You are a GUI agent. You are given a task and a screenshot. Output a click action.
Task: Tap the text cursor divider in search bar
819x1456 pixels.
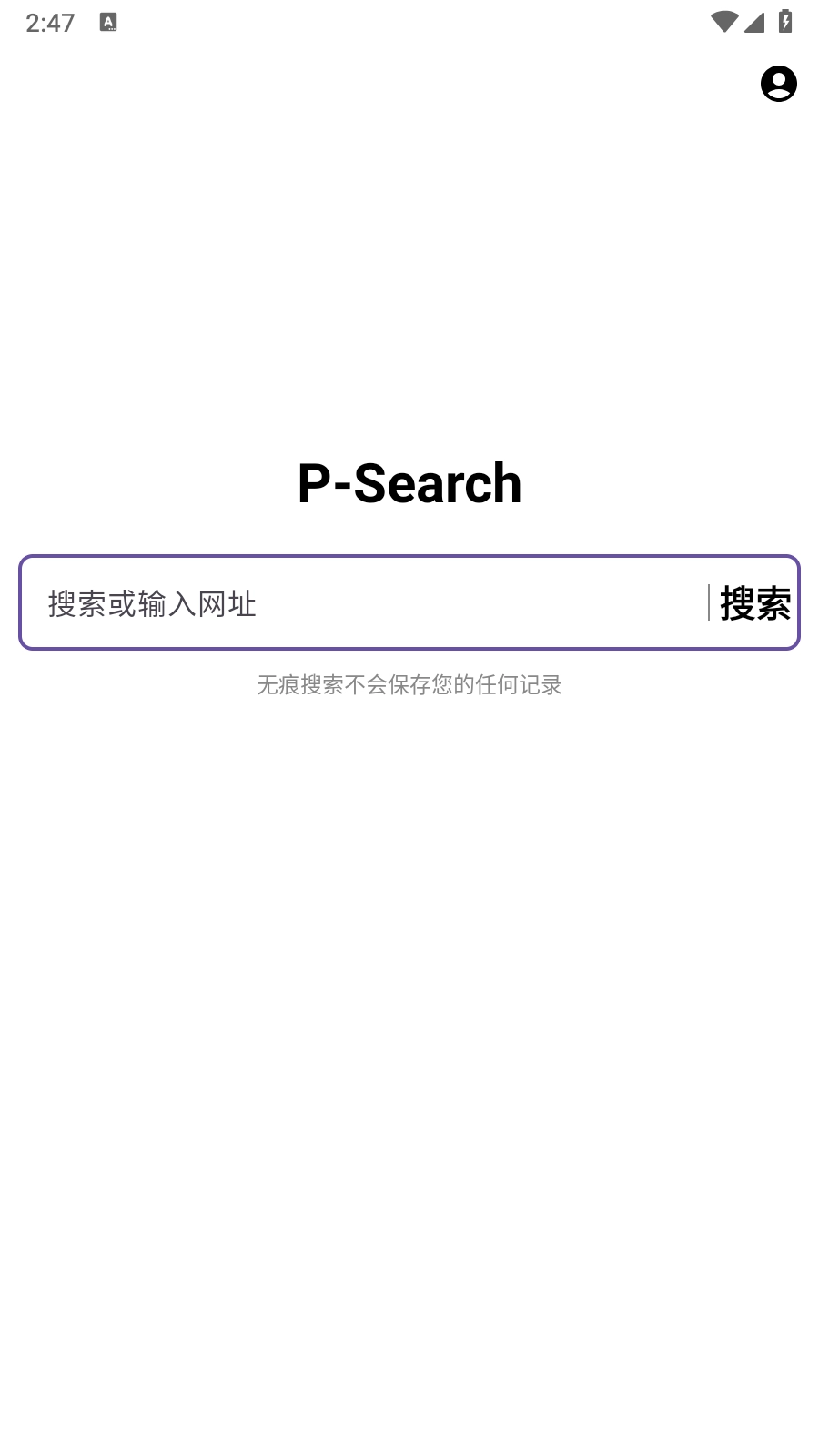[708, 602]
